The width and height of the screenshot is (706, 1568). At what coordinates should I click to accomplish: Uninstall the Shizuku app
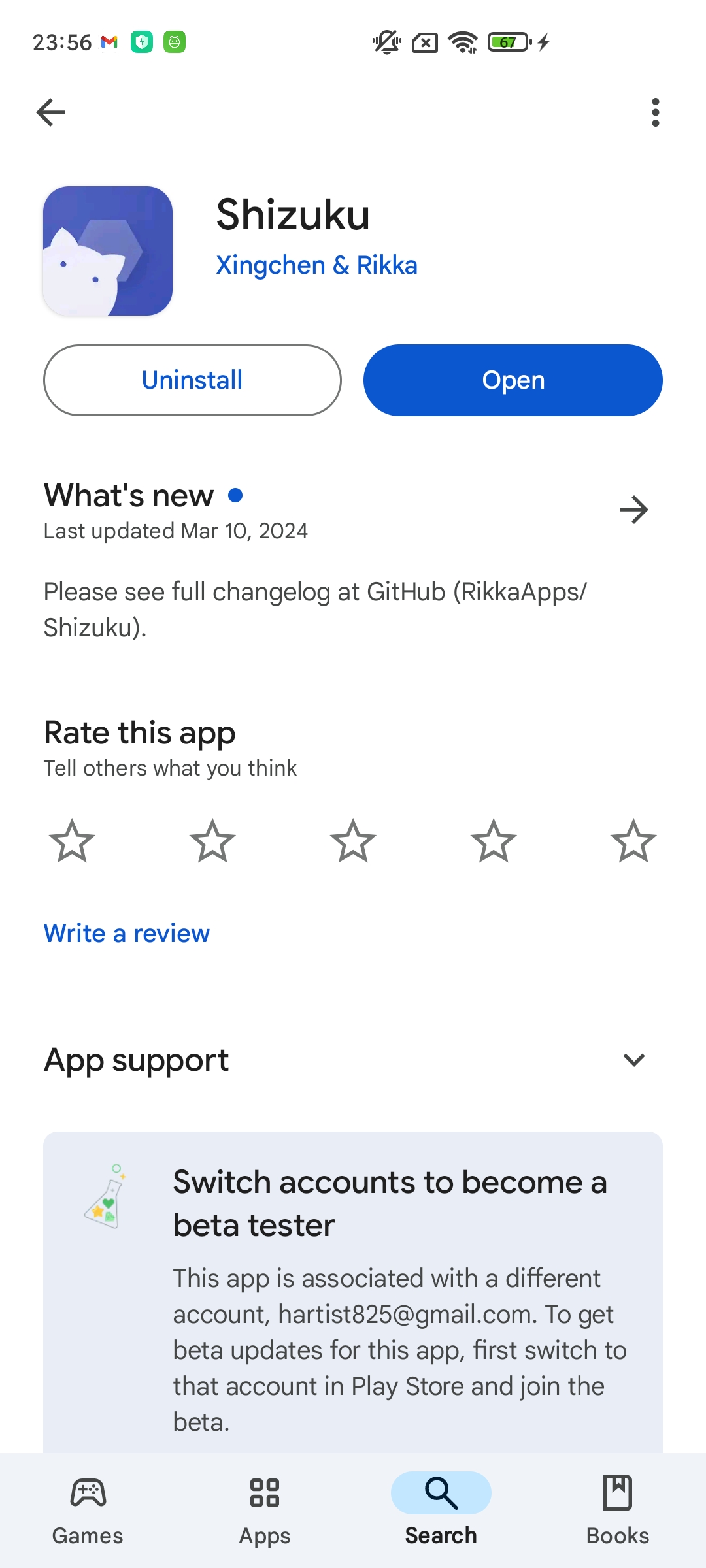tap(192, 380)
